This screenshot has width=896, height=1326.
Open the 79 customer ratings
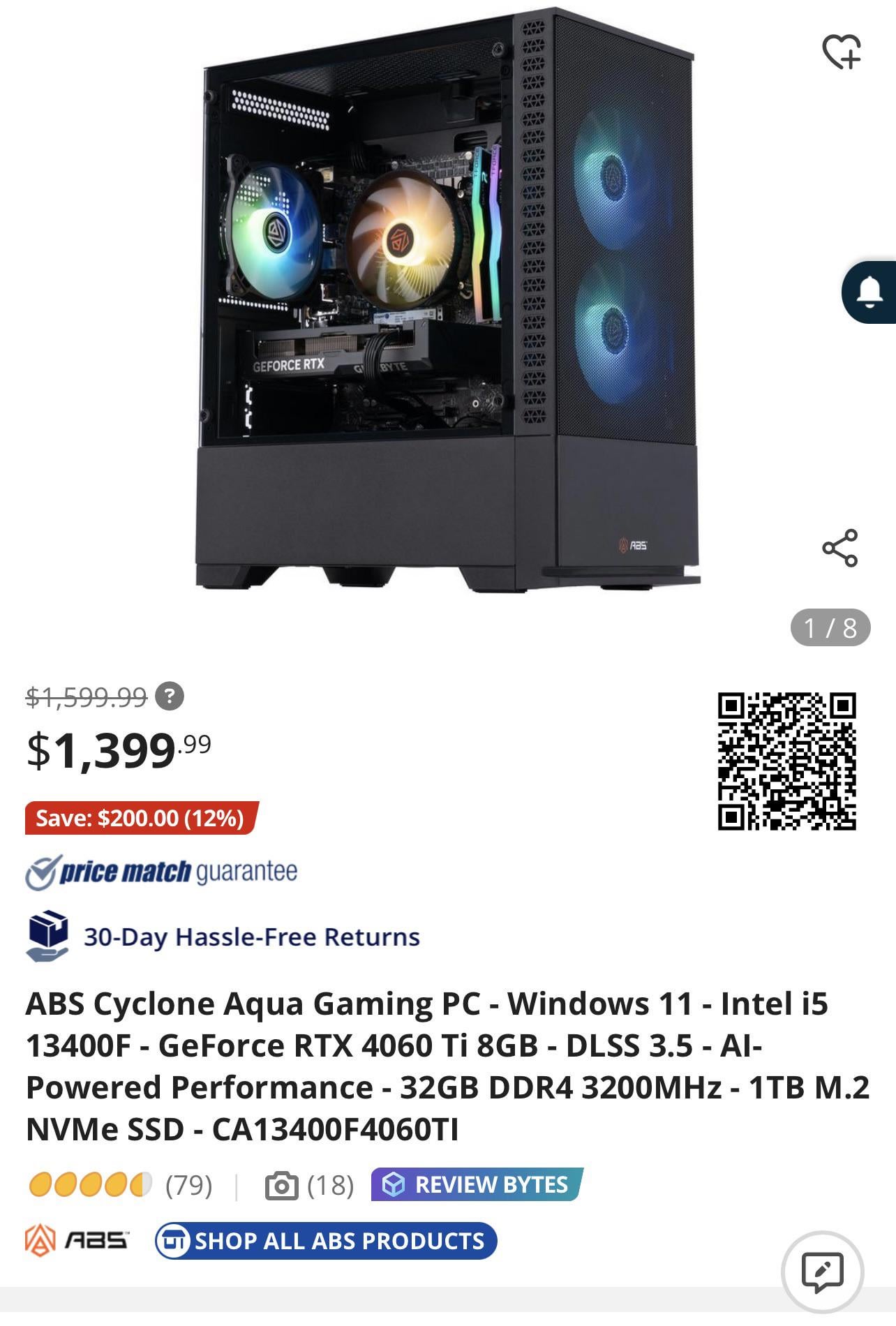(x=120, y=1184)
